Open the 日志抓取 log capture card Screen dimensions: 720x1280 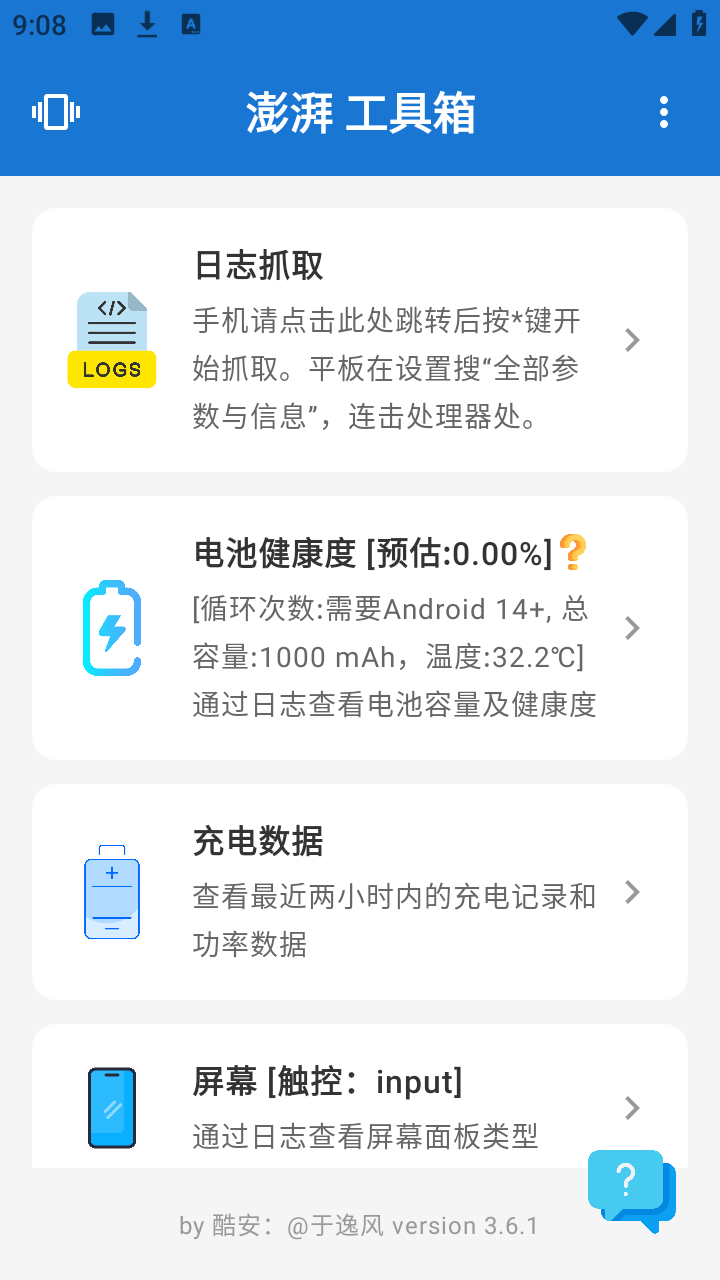tap(360, 340)
